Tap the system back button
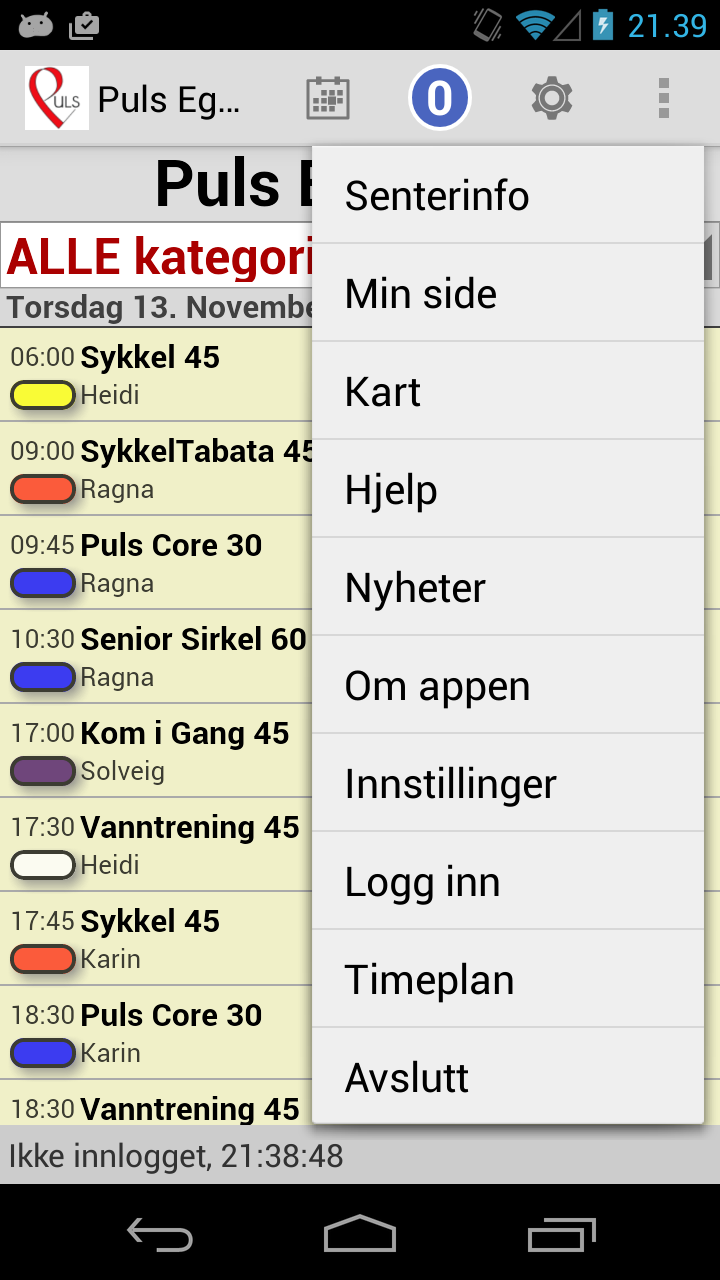This screenshot has width=720, height=1280. pos(160,1235)
